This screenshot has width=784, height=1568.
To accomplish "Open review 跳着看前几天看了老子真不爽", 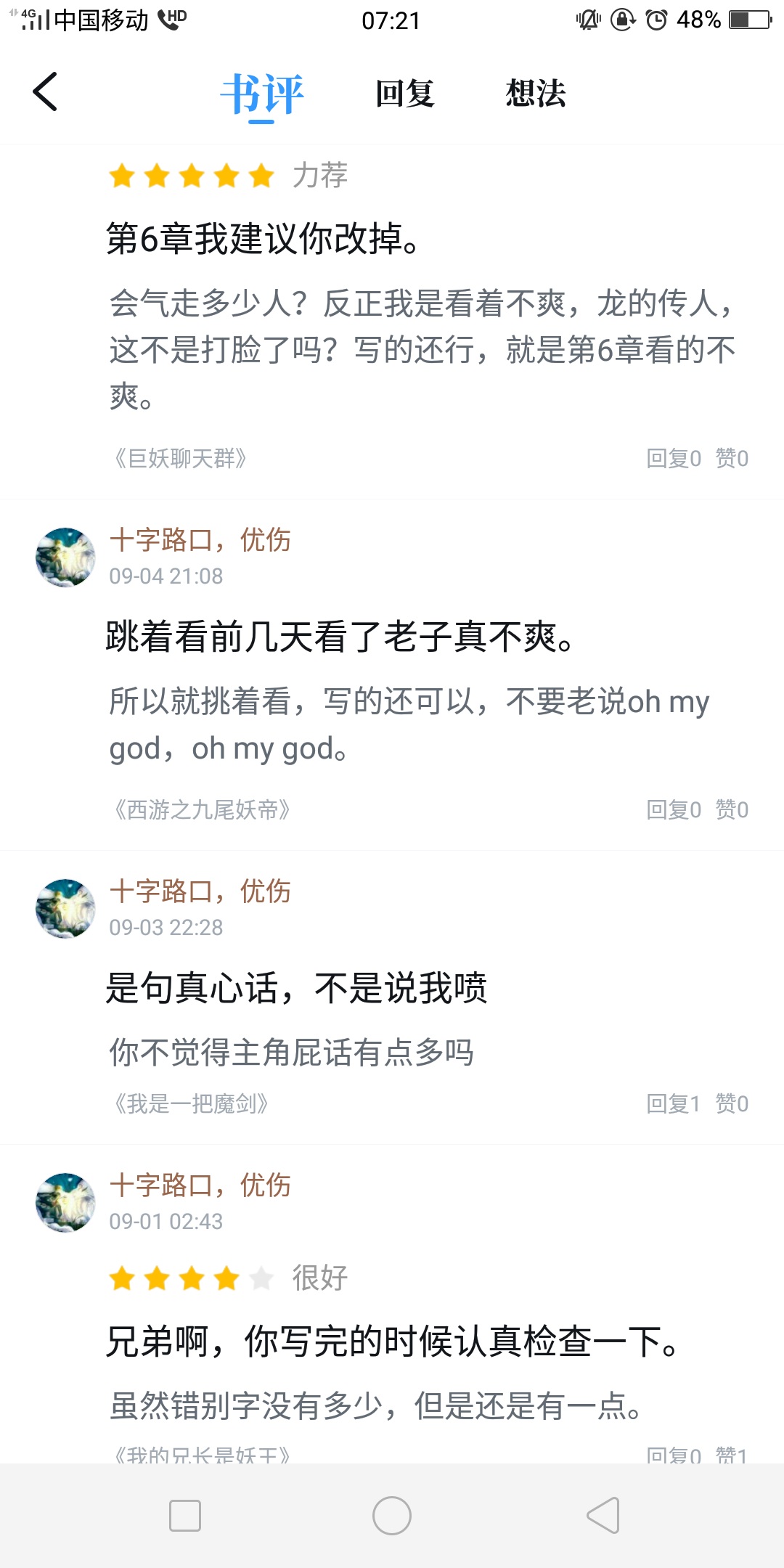I will [341, 637].
